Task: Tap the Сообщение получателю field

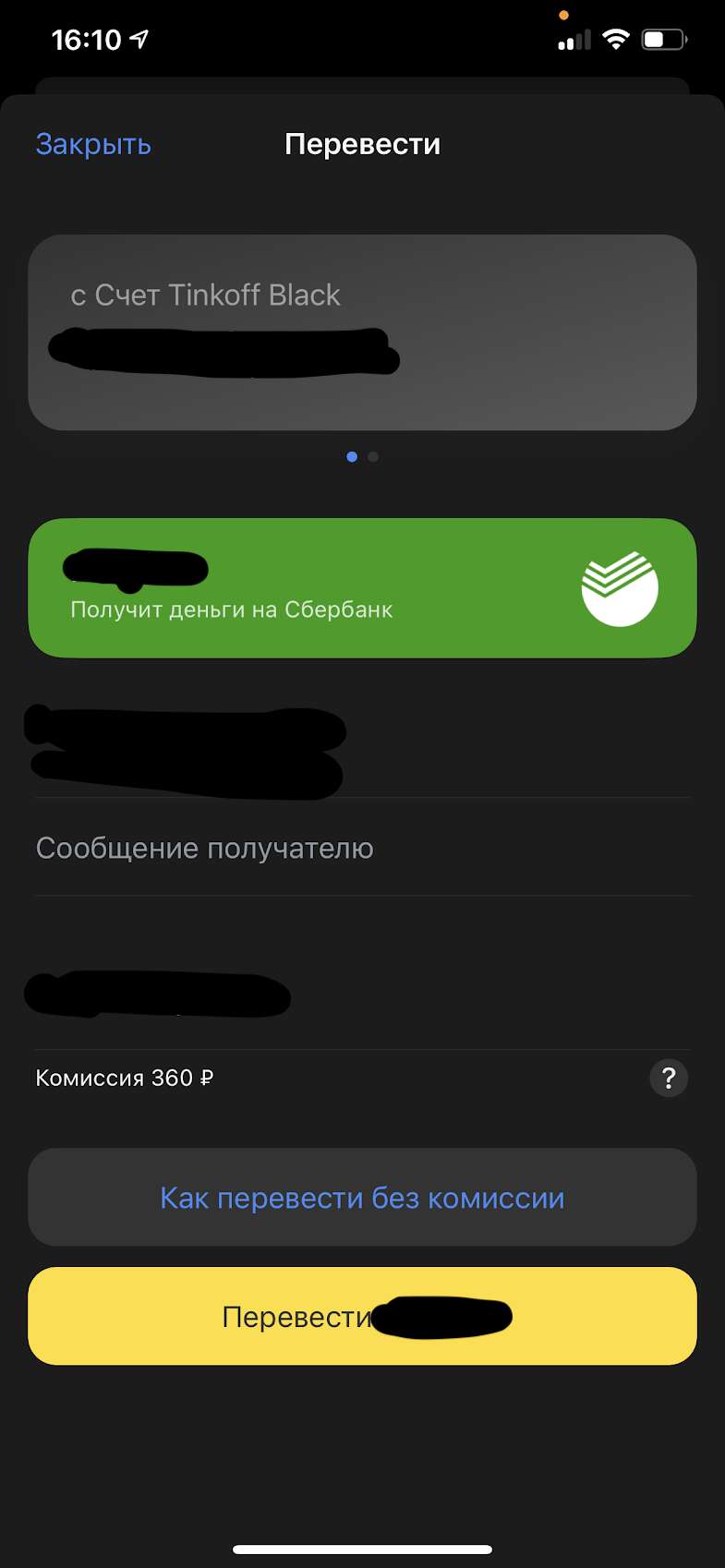Action: (362, 848)
